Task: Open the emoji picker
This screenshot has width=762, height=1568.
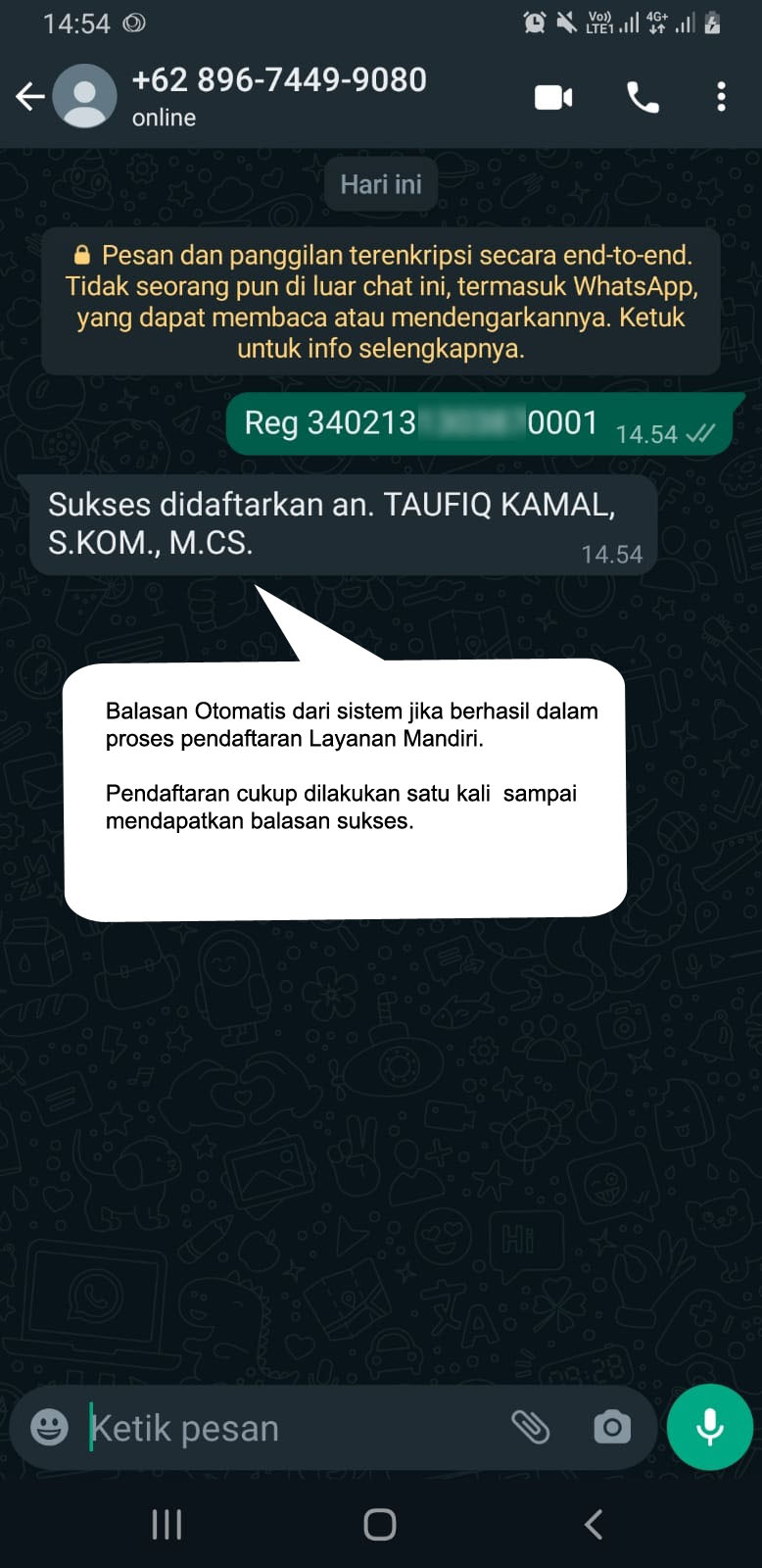Action: coord(49,1427)
